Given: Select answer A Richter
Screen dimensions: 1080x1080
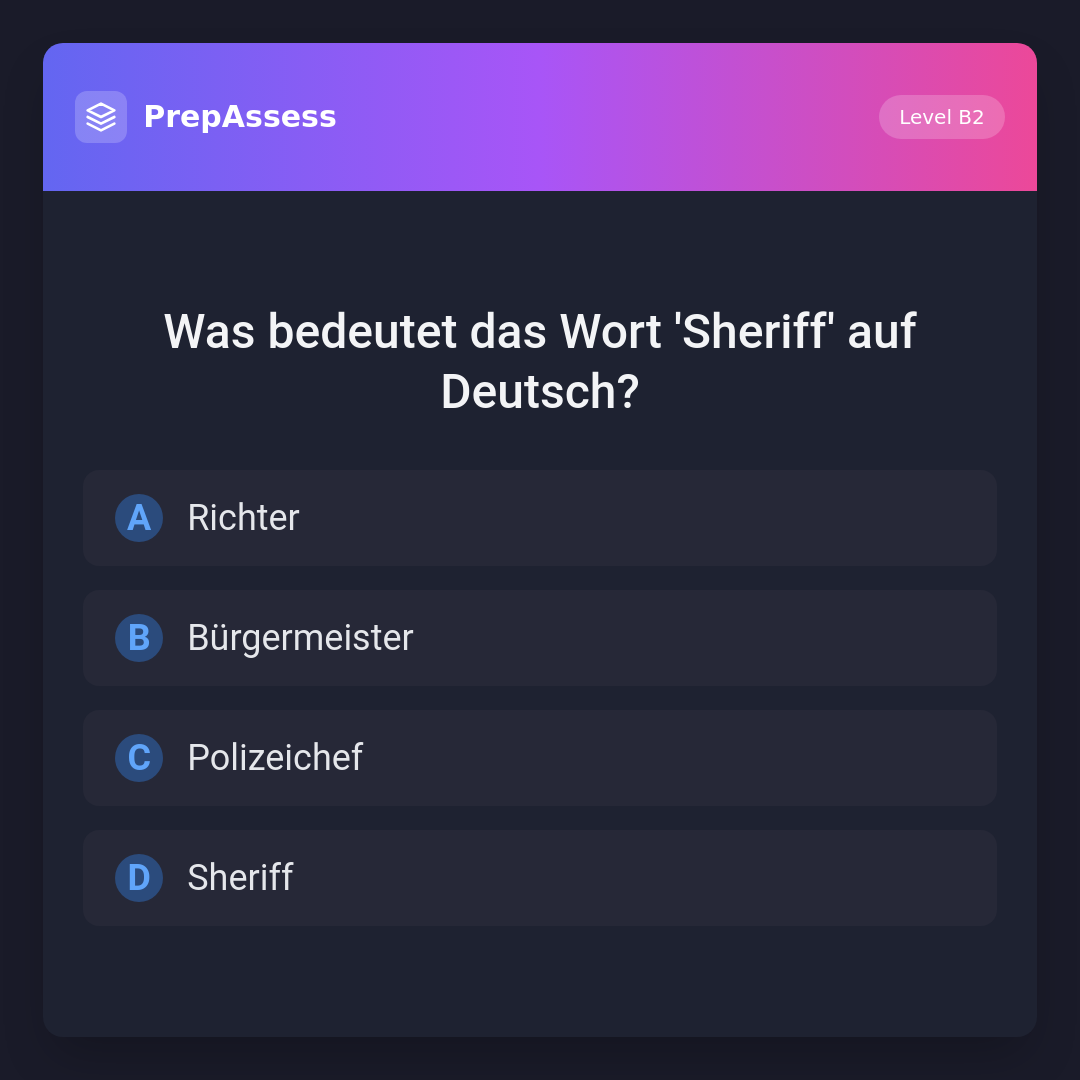Looking at the screenshot, I should 540,518.
